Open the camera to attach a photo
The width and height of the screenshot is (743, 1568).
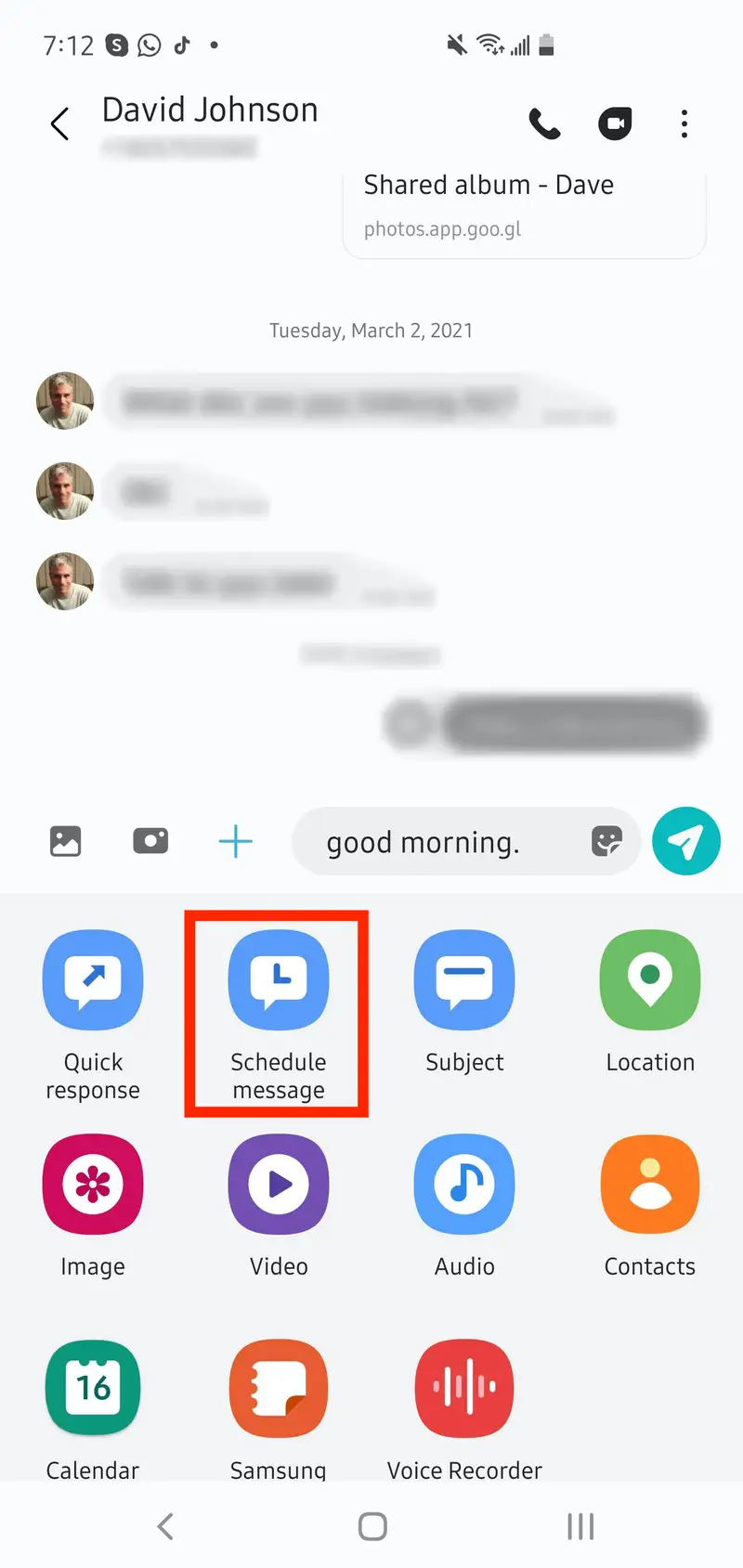pyautogui.click(x=150, y=841)
